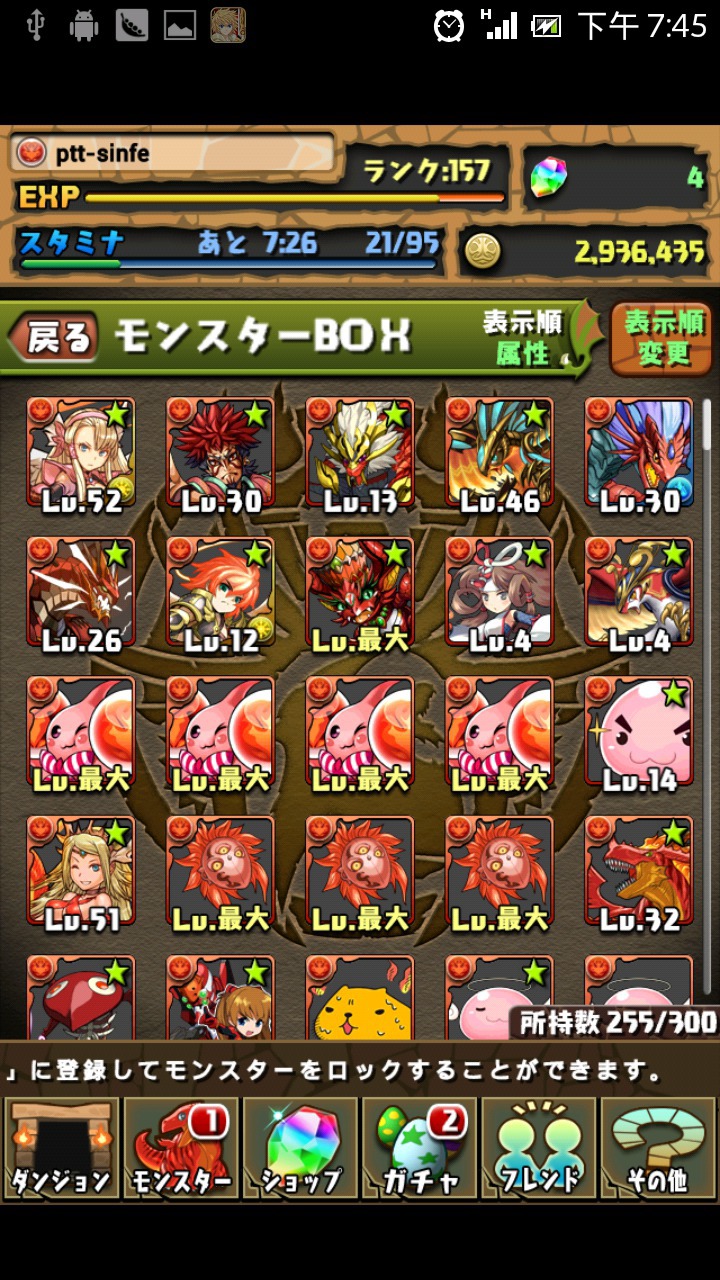Select the Lv.32 red dragon monster

pos(639,873)
